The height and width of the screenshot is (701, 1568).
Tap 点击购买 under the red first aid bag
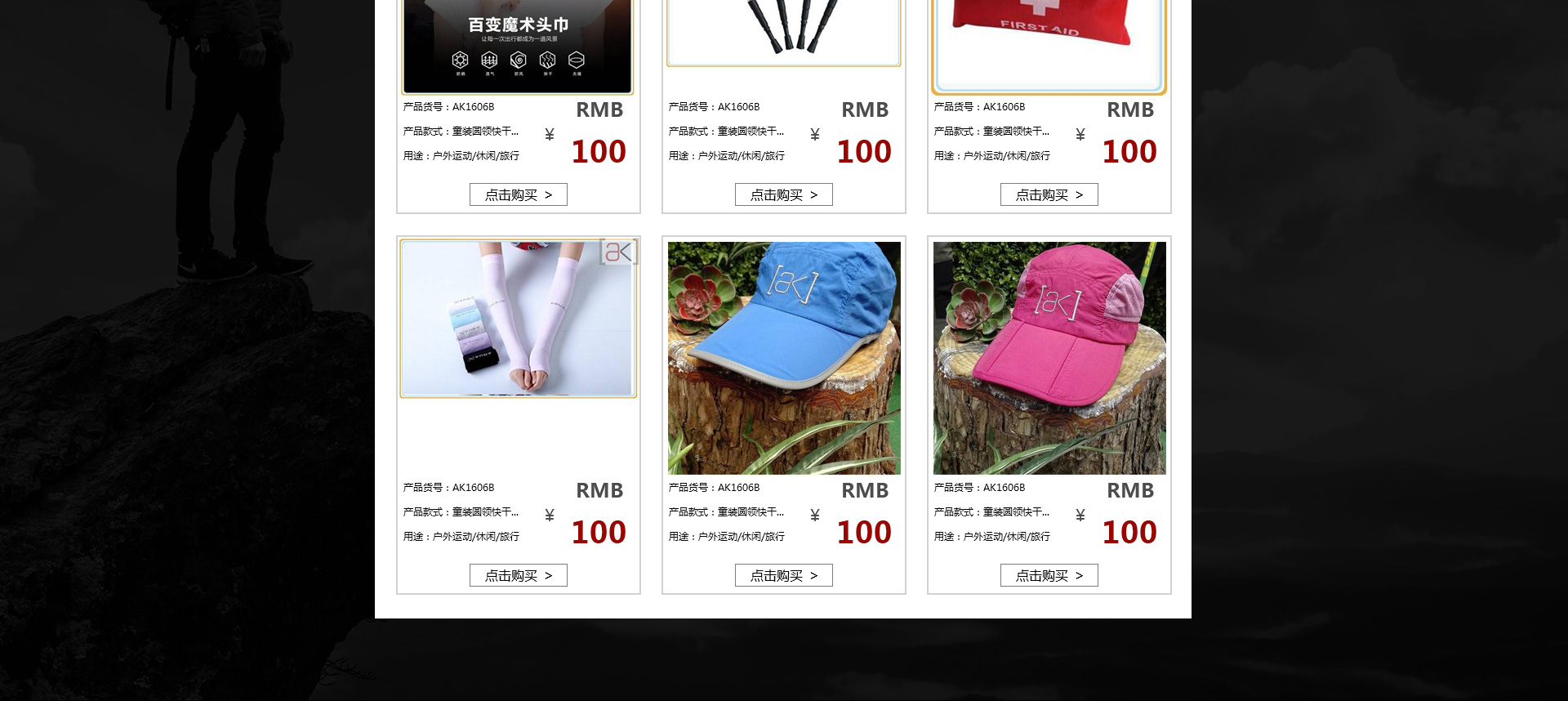[x=1049, y=194]
